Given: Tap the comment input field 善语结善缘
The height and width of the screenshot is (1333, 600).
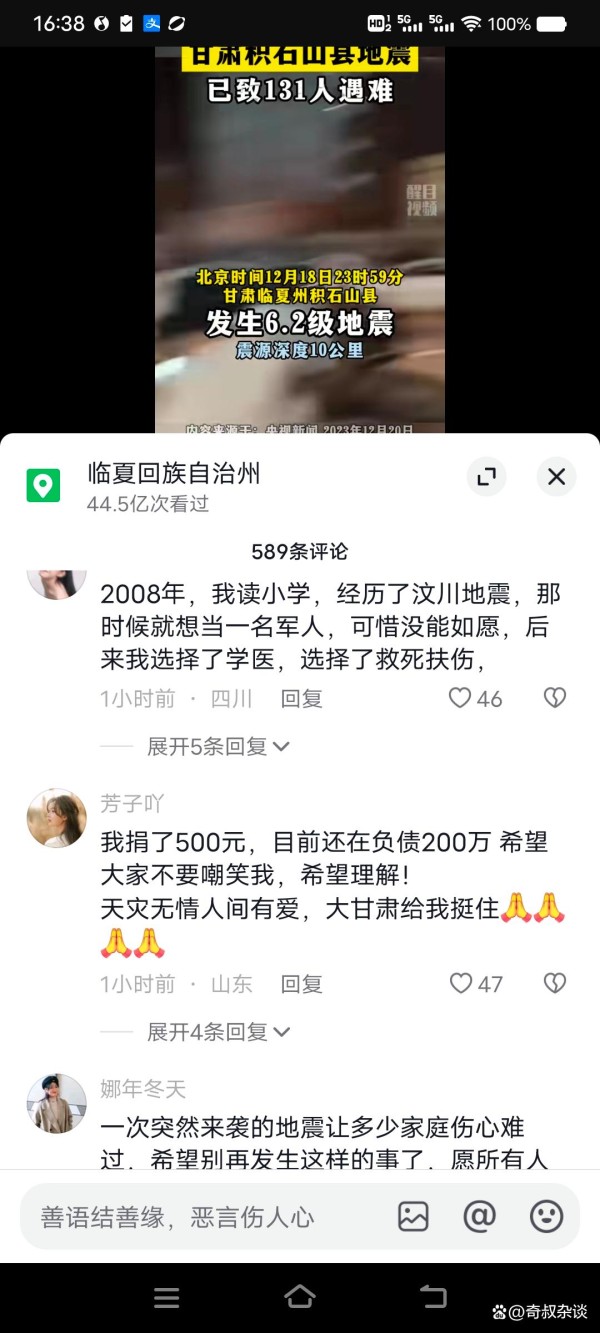Looking at the screenshot, I should [199, 1216].
